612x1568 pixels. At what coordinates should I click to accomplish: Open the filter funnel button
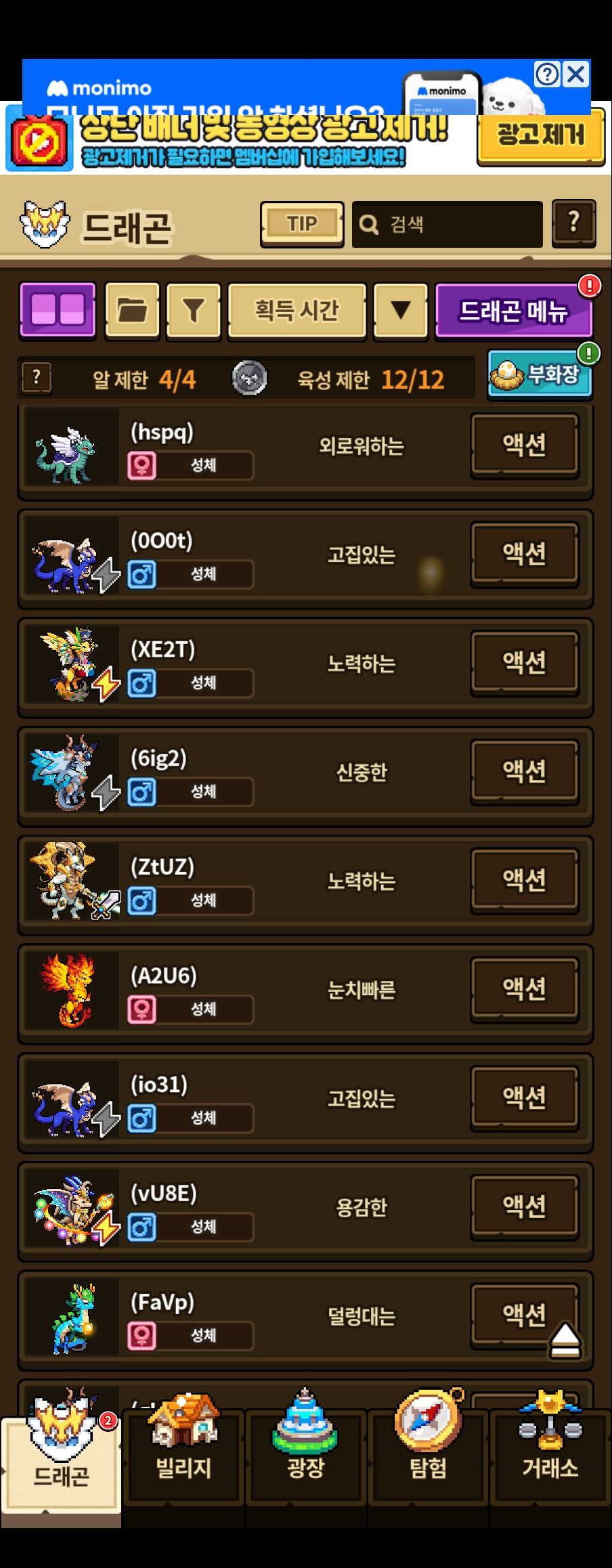(x=194, y=311)
